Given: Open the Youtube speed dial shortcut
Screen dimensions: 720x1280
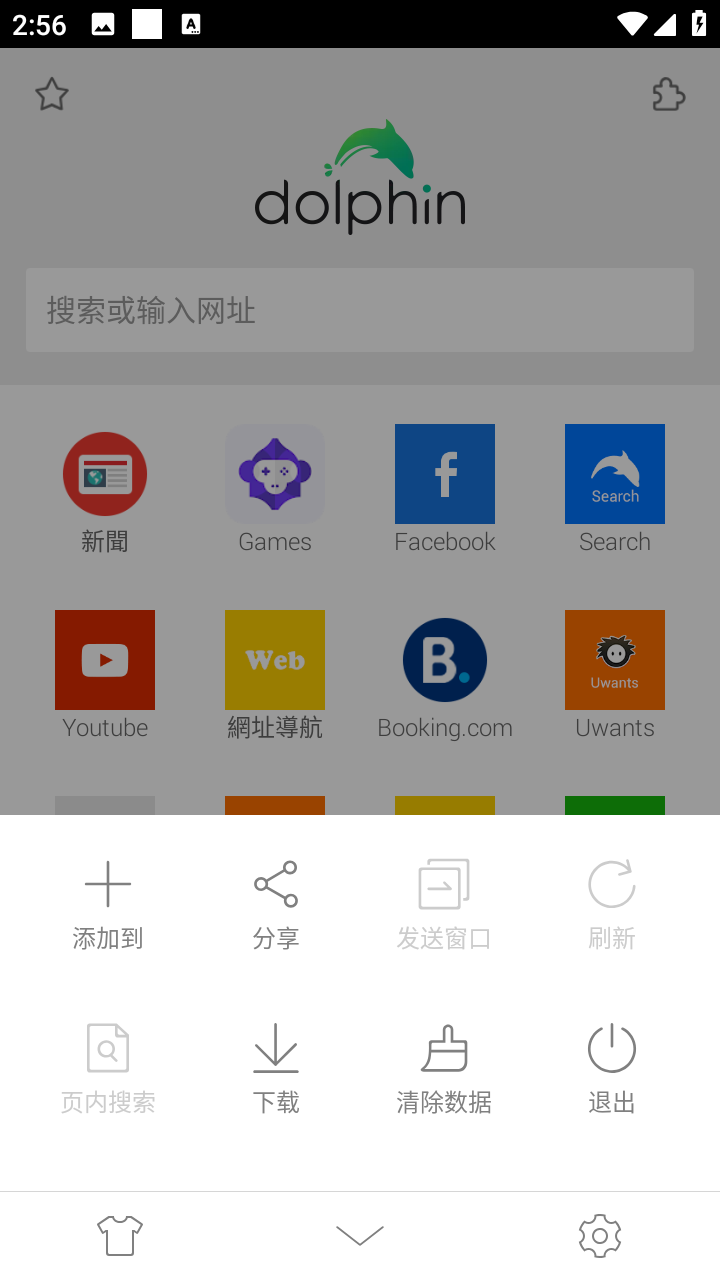Looking at the screenshot, I should point(105,659).
